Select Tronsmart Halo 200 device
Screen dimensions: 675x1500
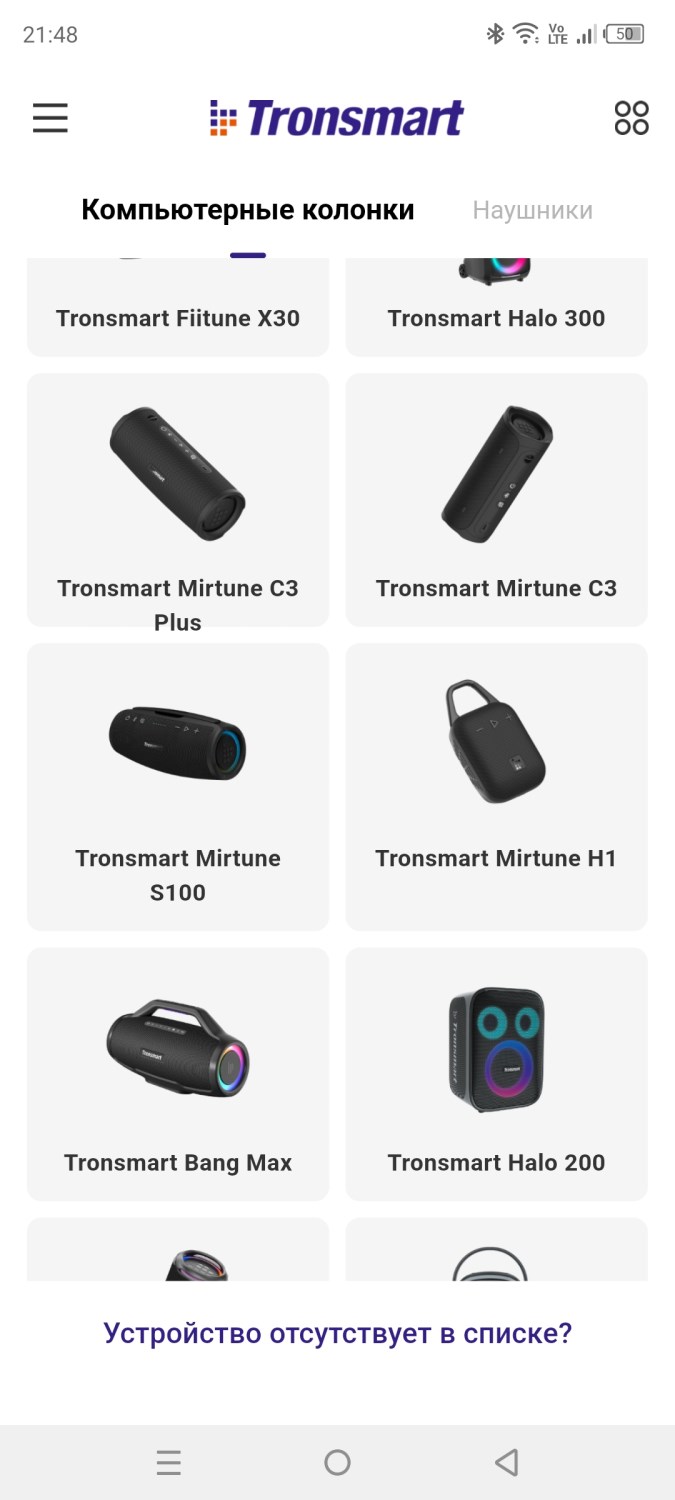(496, 1073)
